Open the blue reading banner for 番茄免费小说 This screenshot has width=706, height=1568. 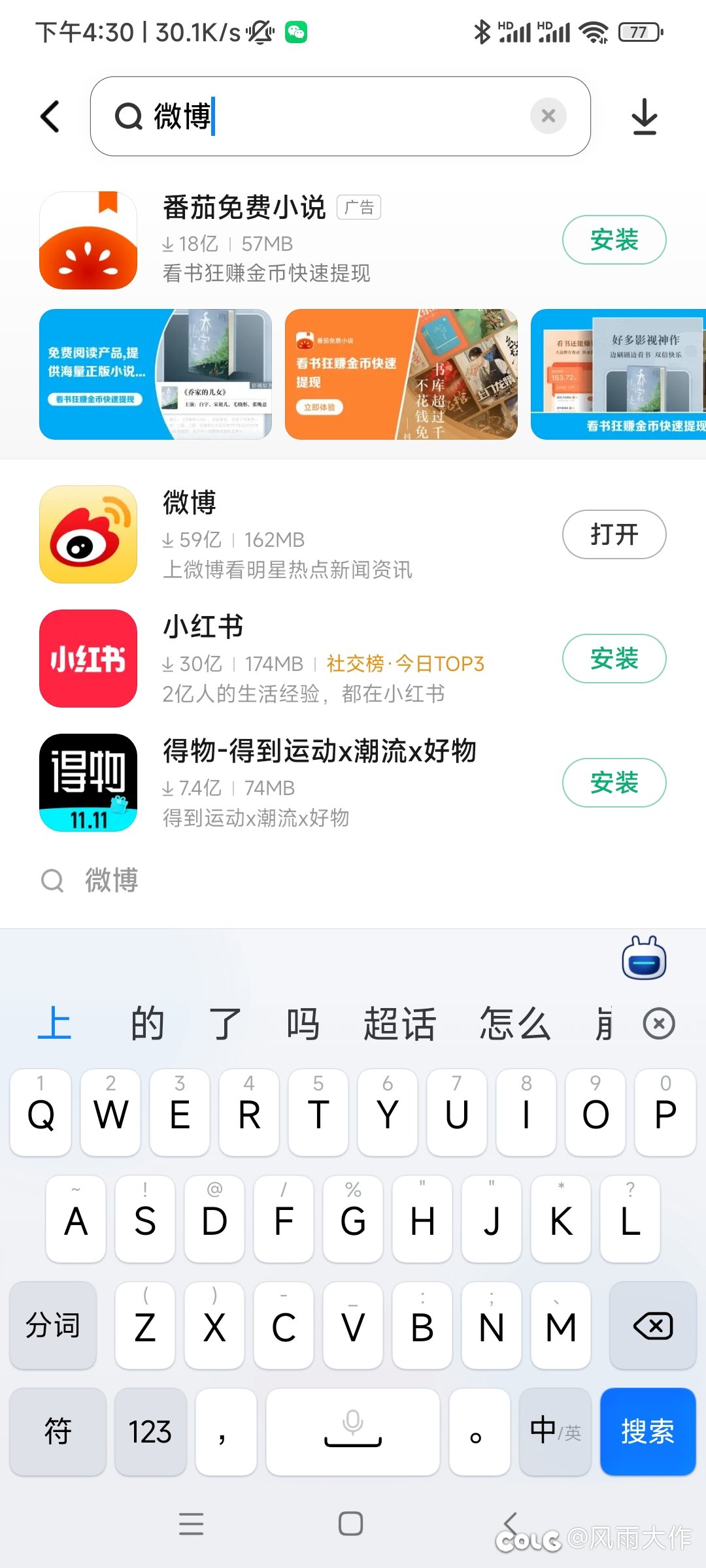tap(156, 374)
